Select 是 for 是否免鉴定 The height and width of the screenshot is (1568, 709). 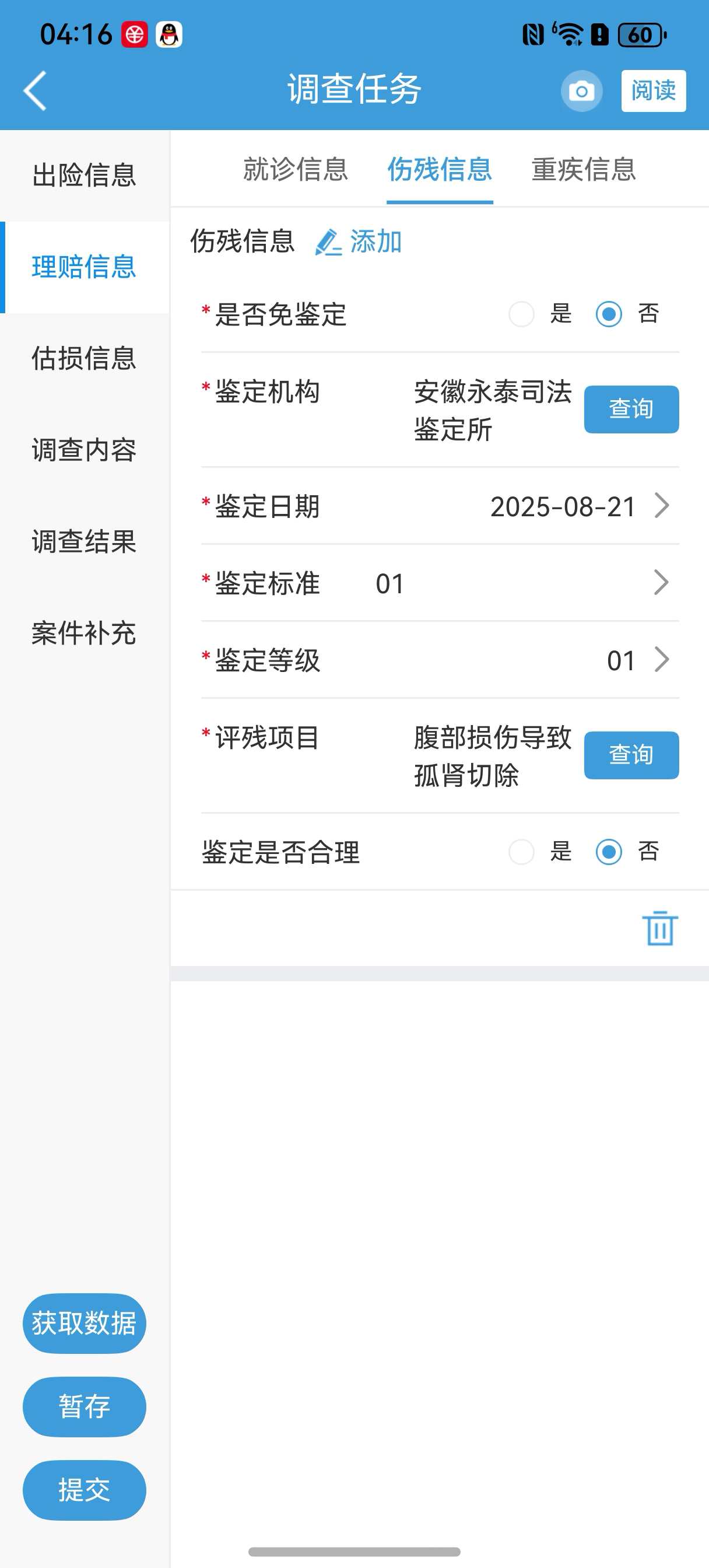tap(522, 314)
